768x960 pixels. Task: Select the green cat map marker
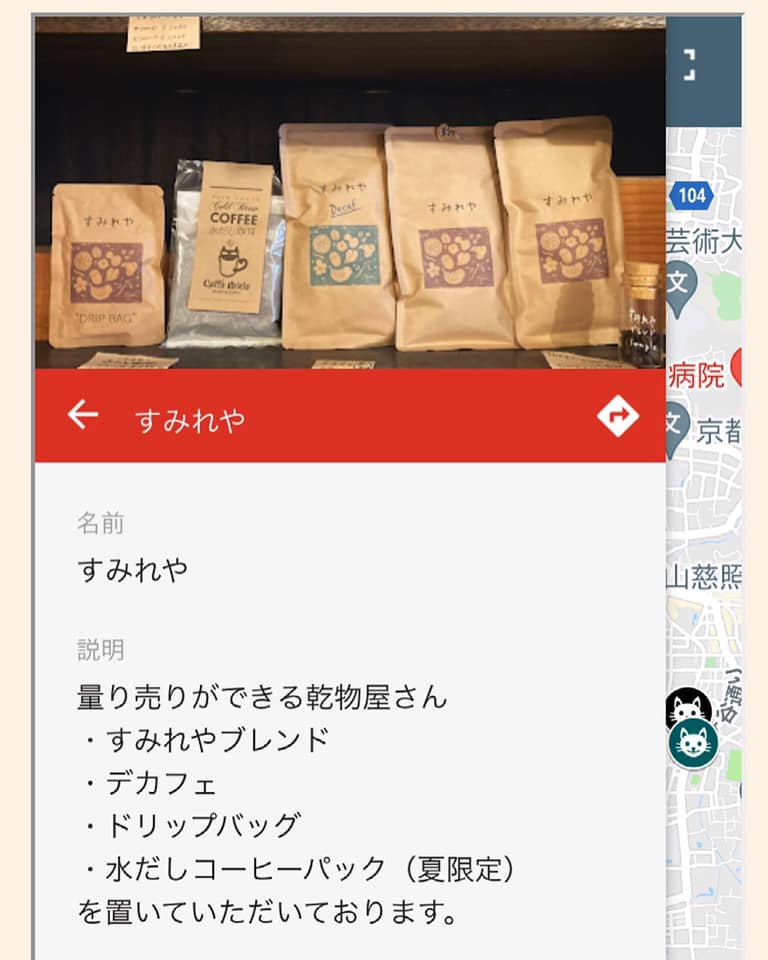pyautogui.click(x=693, y=745)
